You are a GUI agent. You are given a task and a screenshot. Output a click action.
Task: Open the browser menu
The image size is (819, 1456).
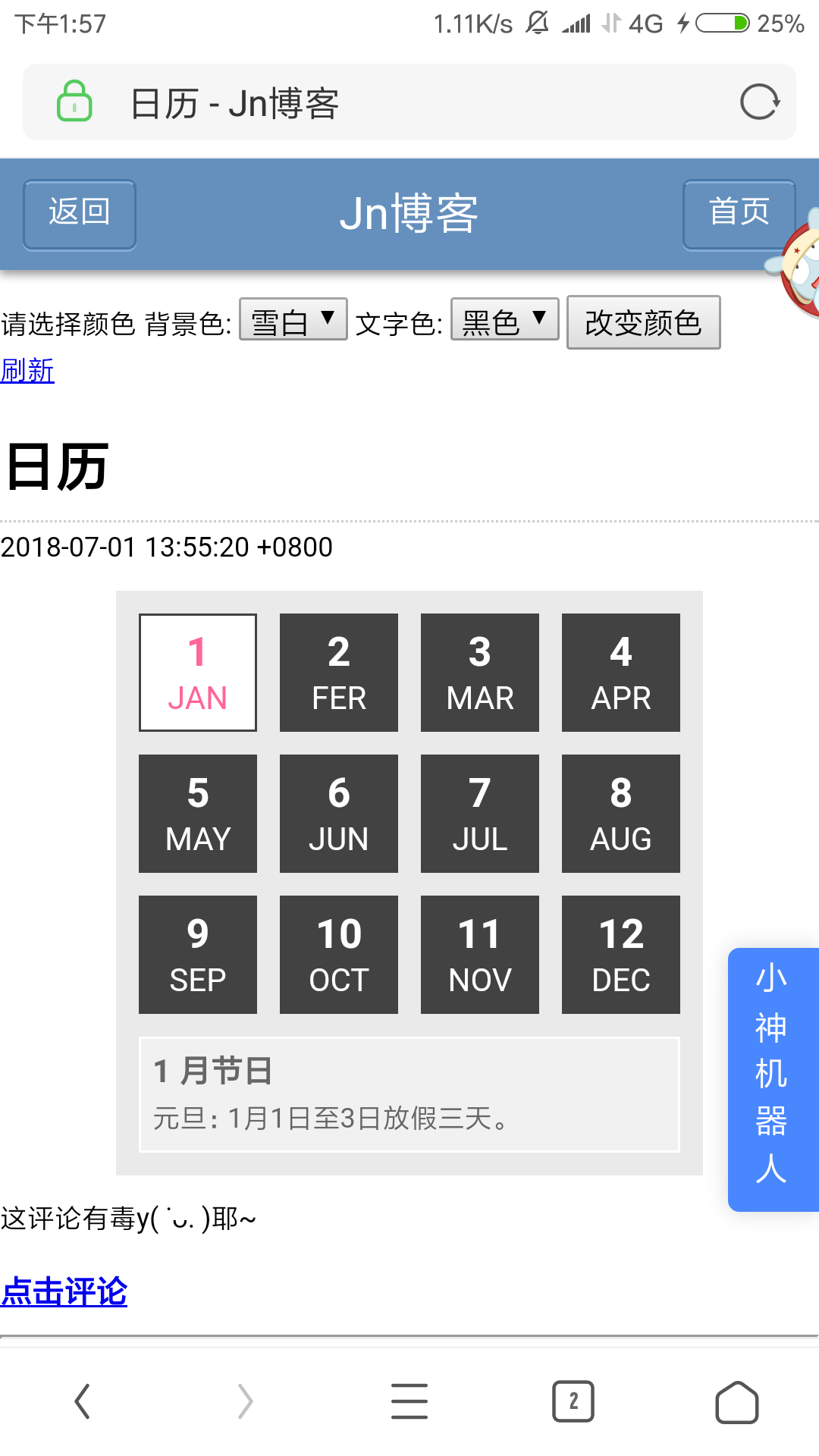click(x=409, y=1401)
